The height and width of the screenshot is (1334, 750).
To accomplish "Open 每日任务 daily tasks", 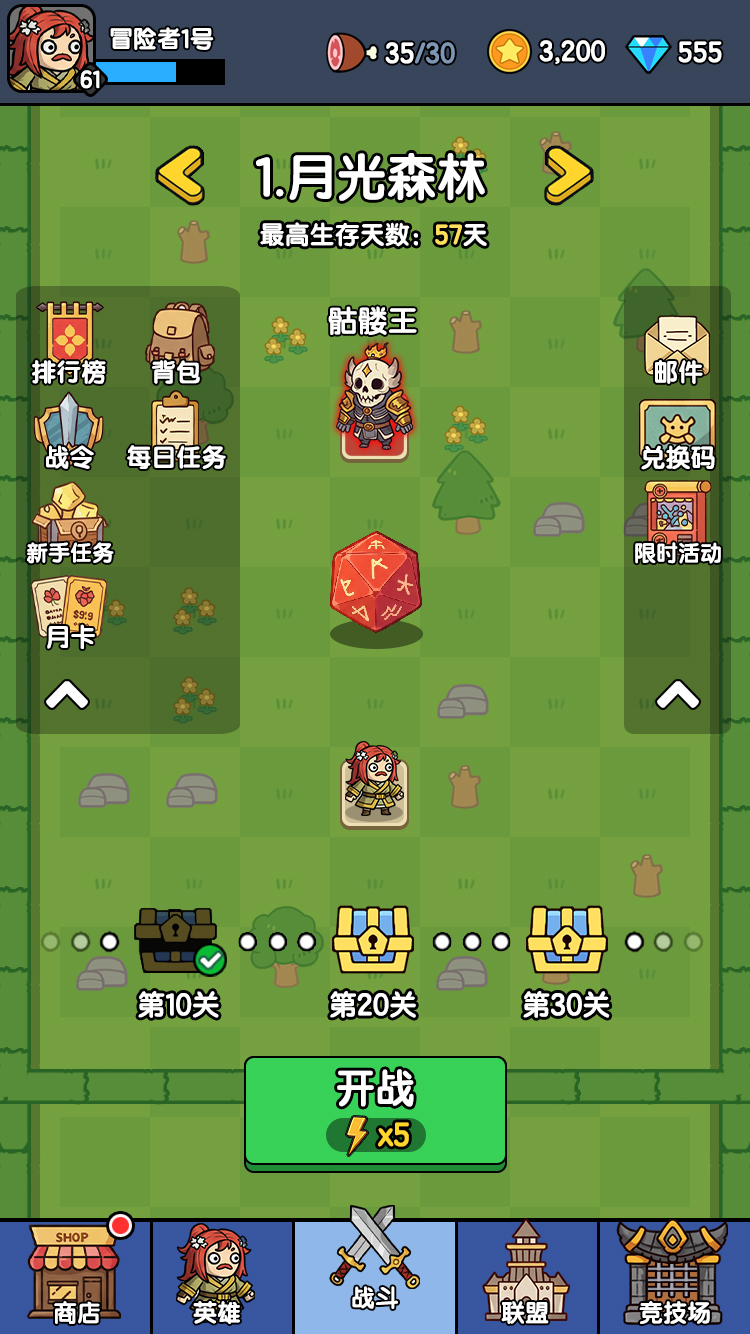I will pyautogui.click(x=176, y=430).
